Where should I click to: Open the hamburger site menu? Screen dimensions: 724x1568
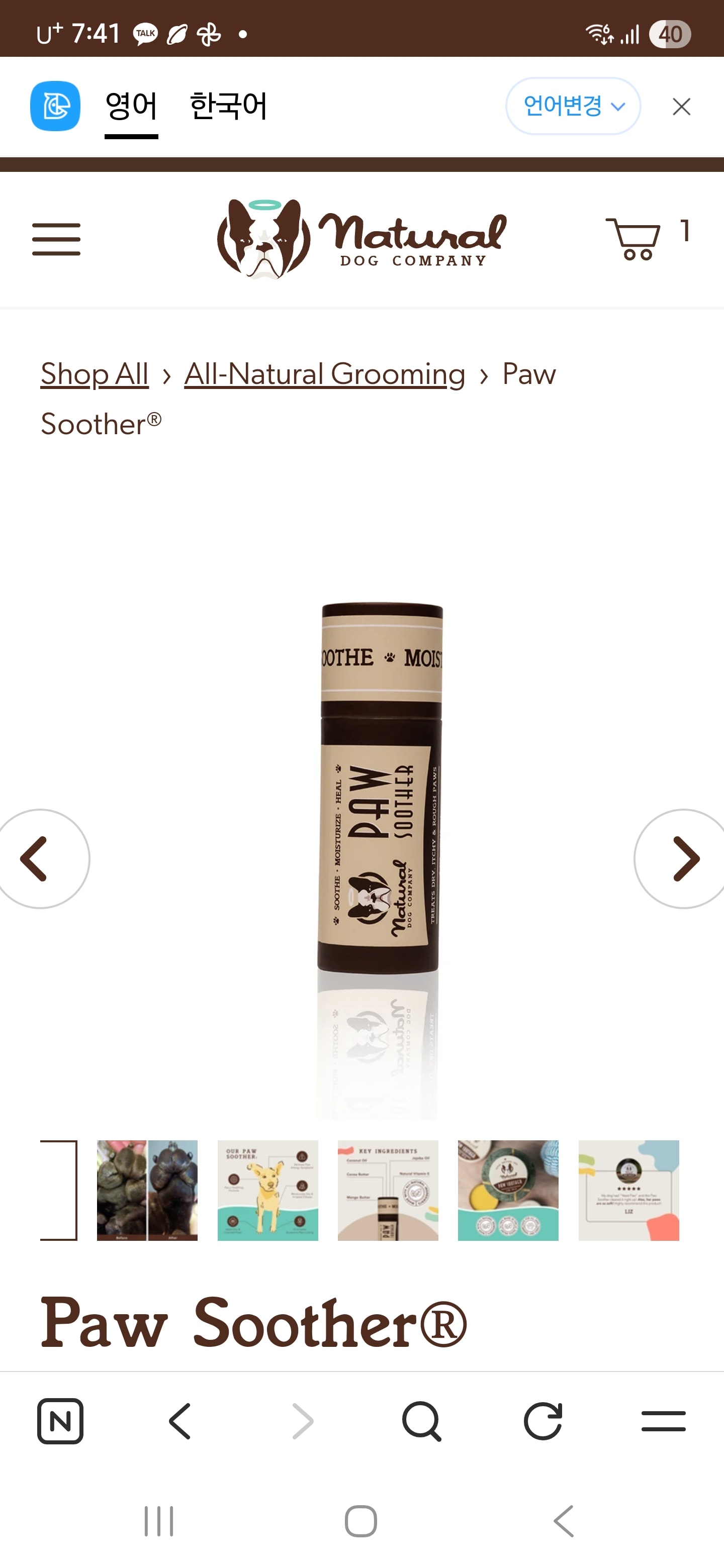tap(56, 239)
